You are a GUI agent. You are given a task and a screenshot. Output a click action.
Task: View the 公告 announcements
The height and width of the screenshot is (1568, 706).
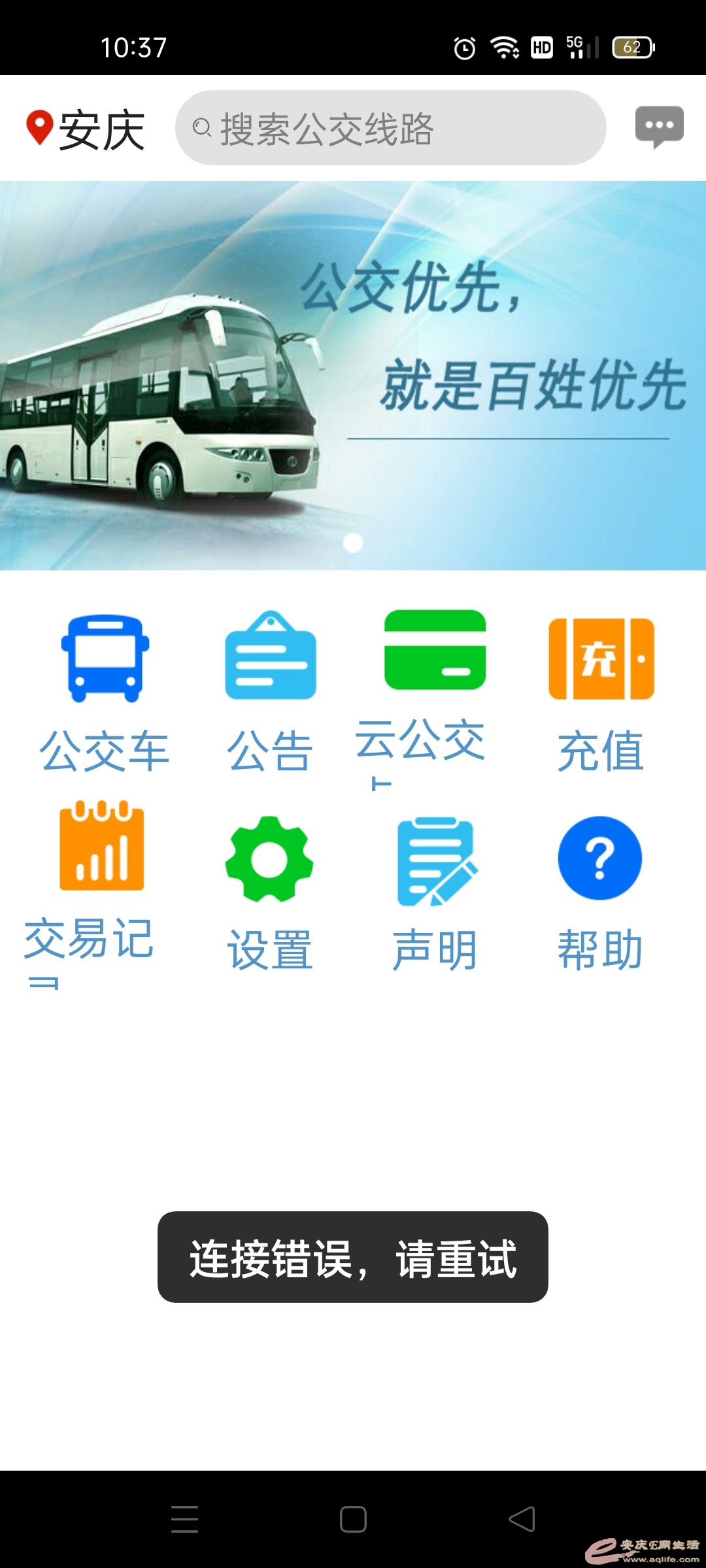(x=270, y=693)
